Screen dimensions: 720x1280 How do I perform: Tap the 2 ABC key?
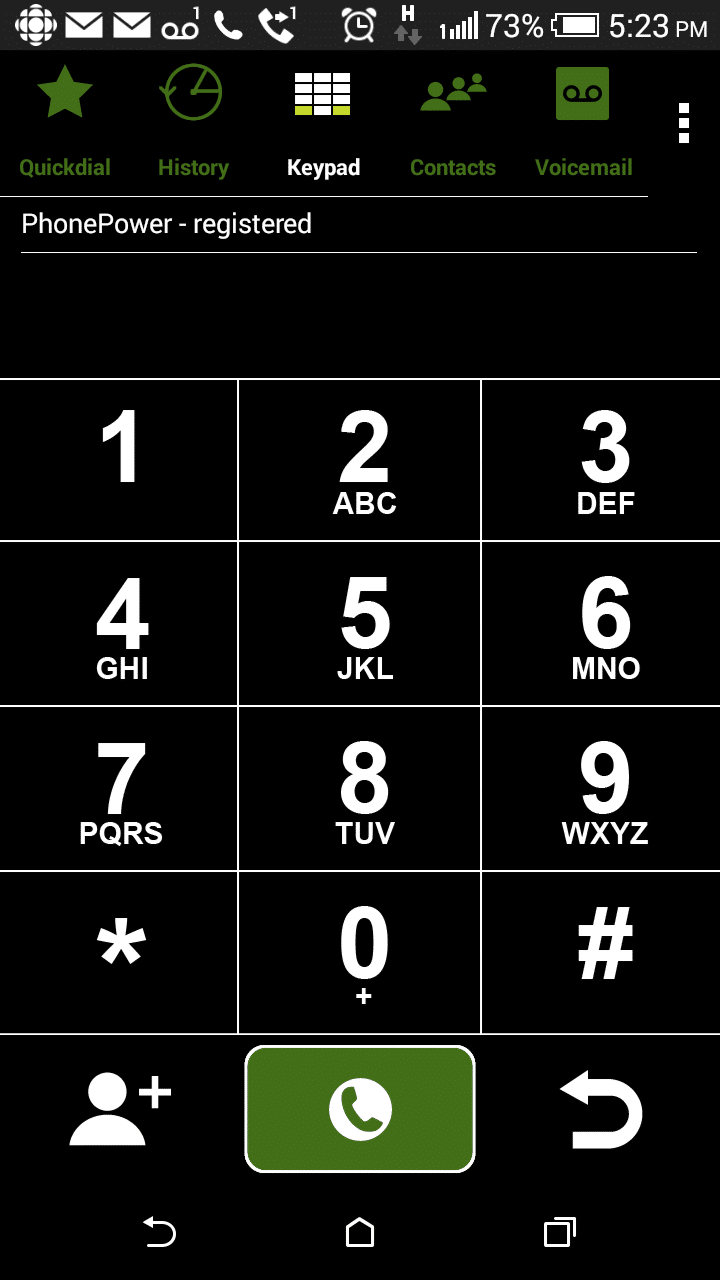coord(364,460)
